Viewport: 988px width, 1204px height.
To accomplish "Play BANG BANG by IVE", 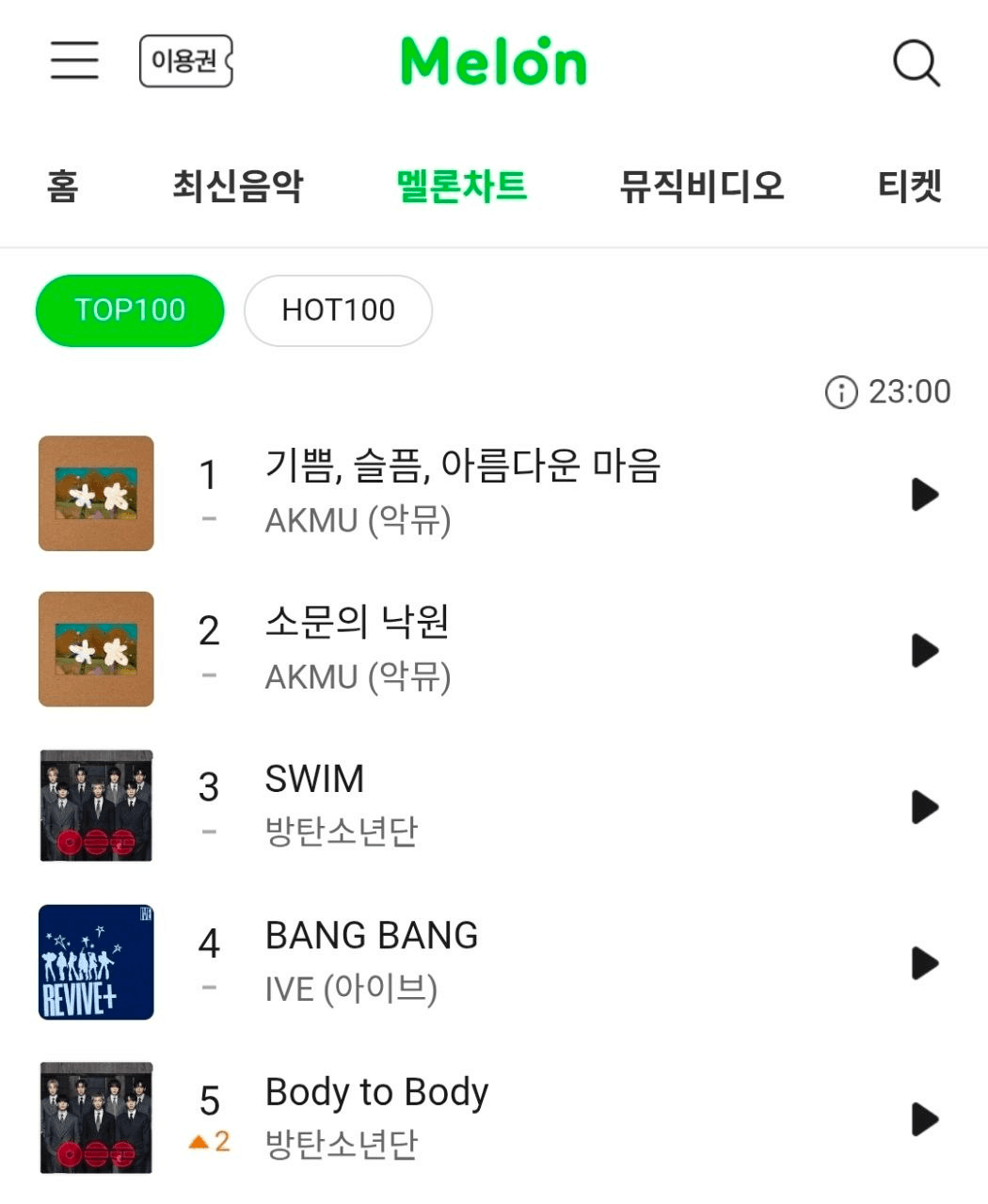I will (925, 962).
